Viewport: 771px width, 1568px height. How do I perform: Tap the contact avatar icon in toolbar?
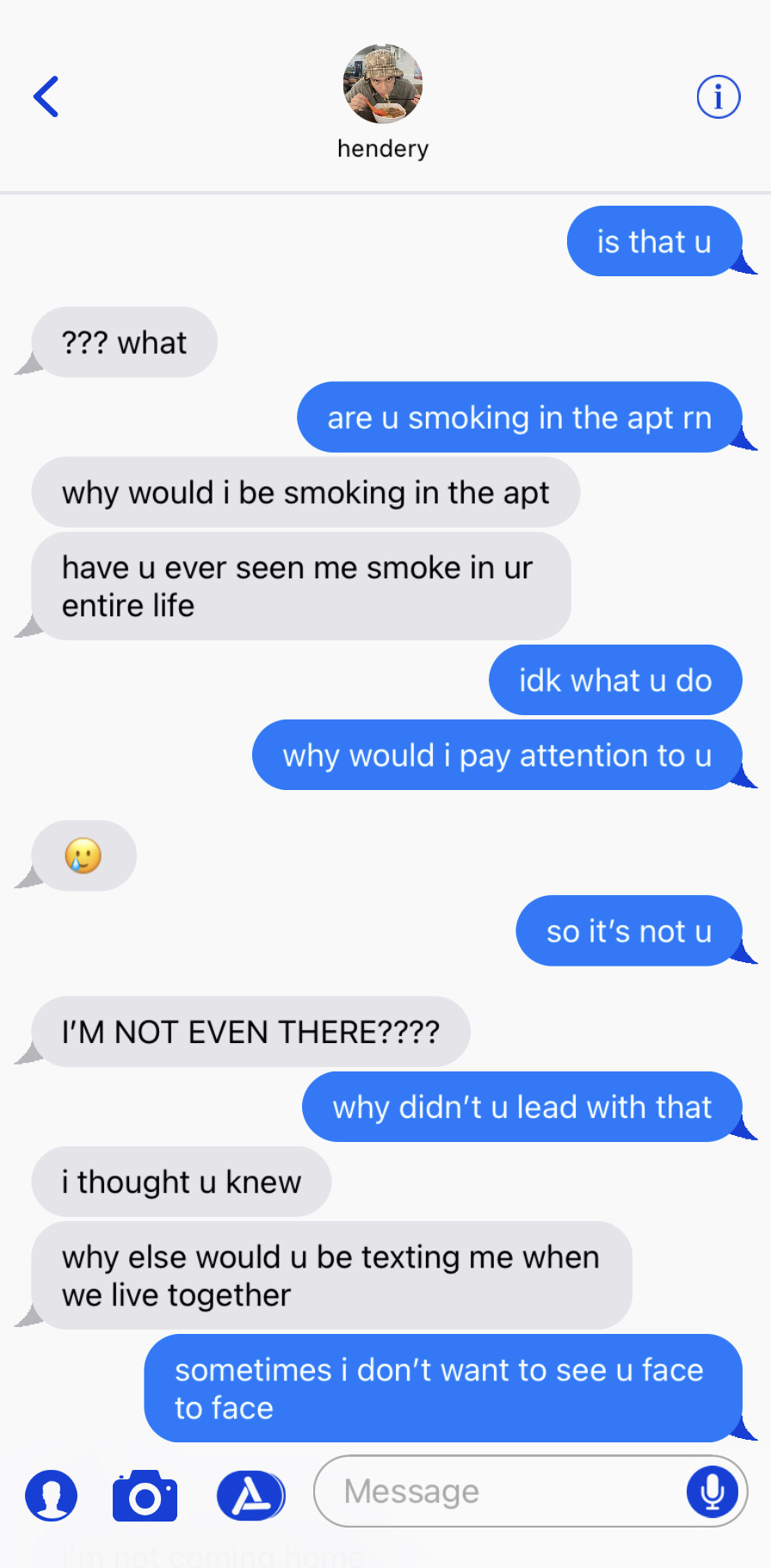point(52,1496)
